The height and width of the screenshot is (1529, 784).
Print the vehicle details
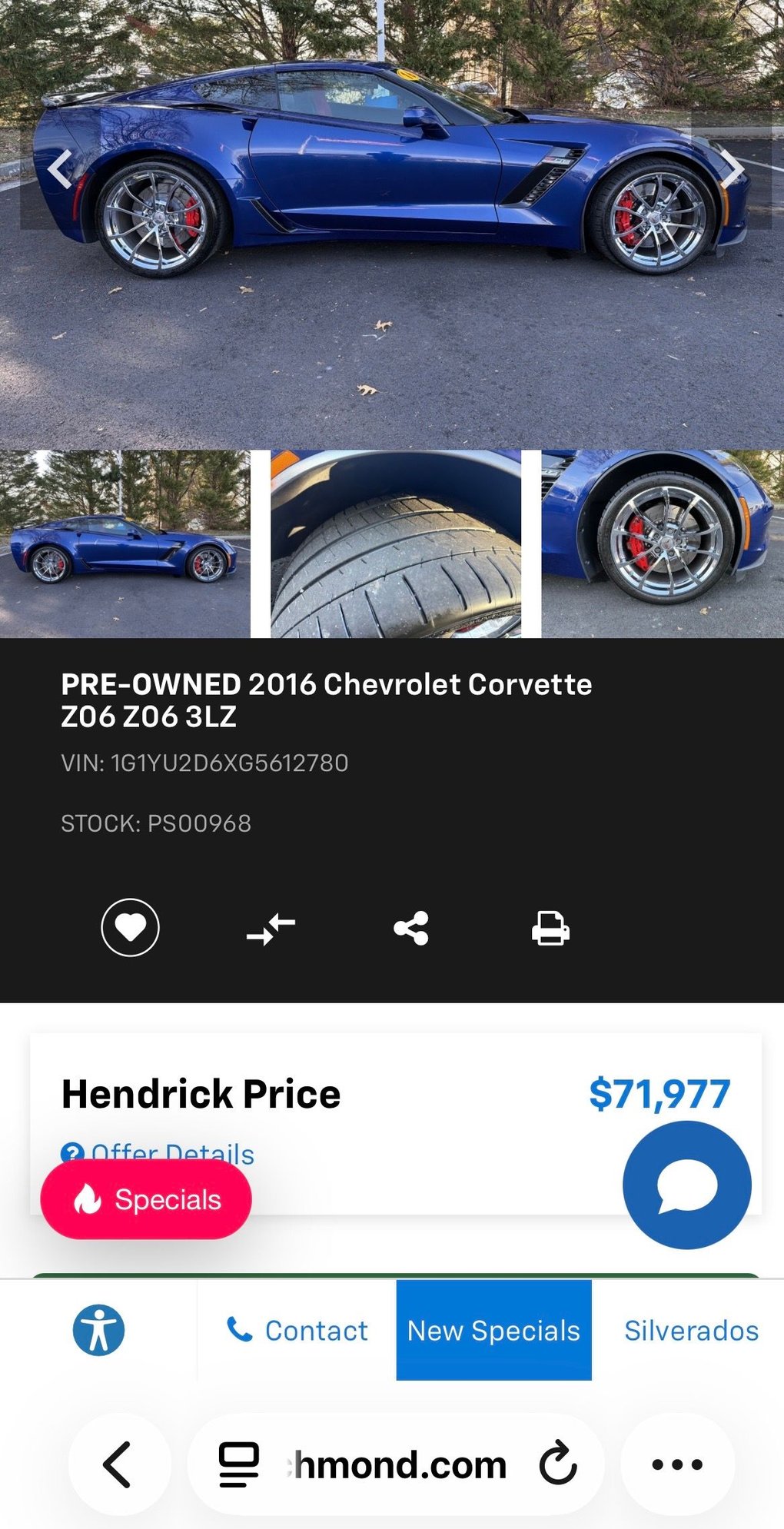point(550,929)
